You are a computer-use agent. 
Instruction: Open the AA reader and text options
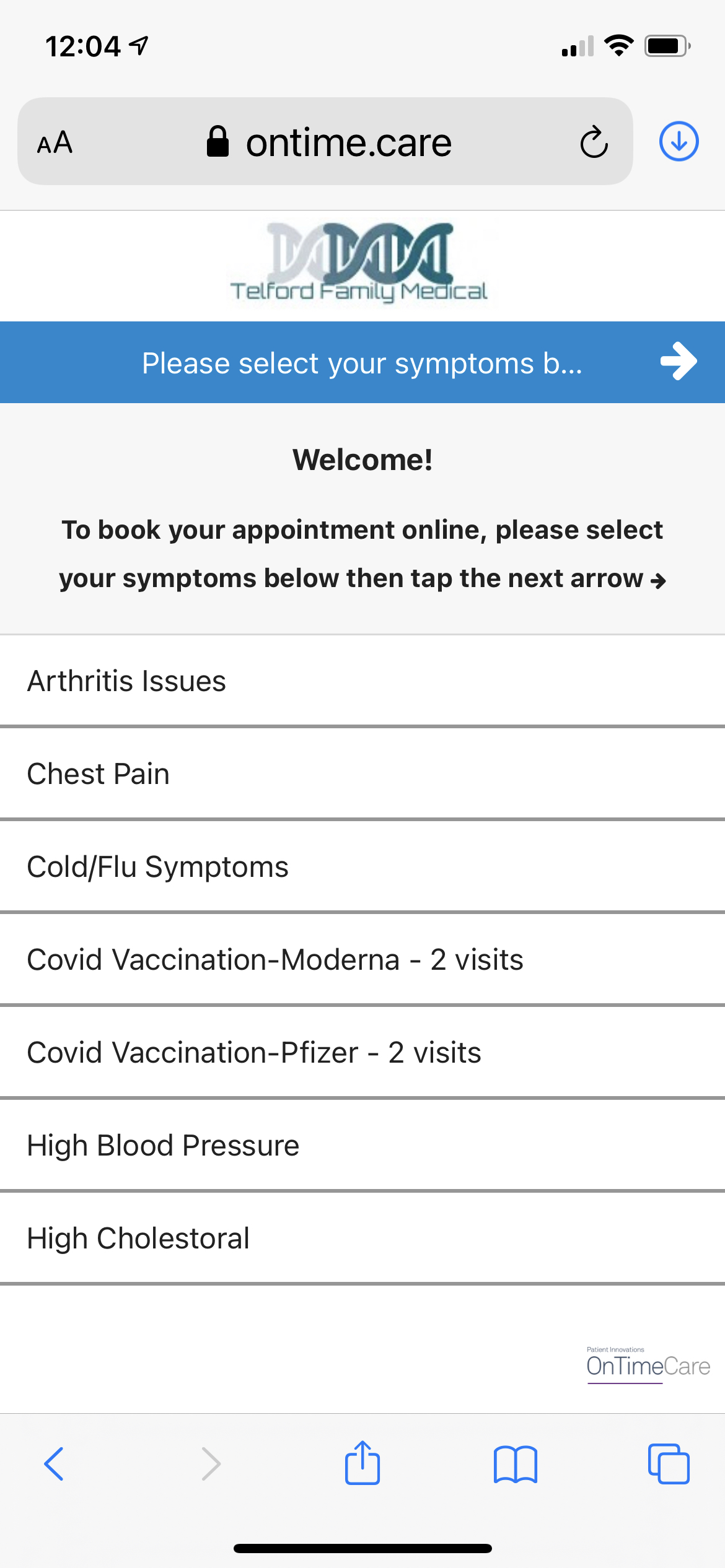[x=55, y=142]
